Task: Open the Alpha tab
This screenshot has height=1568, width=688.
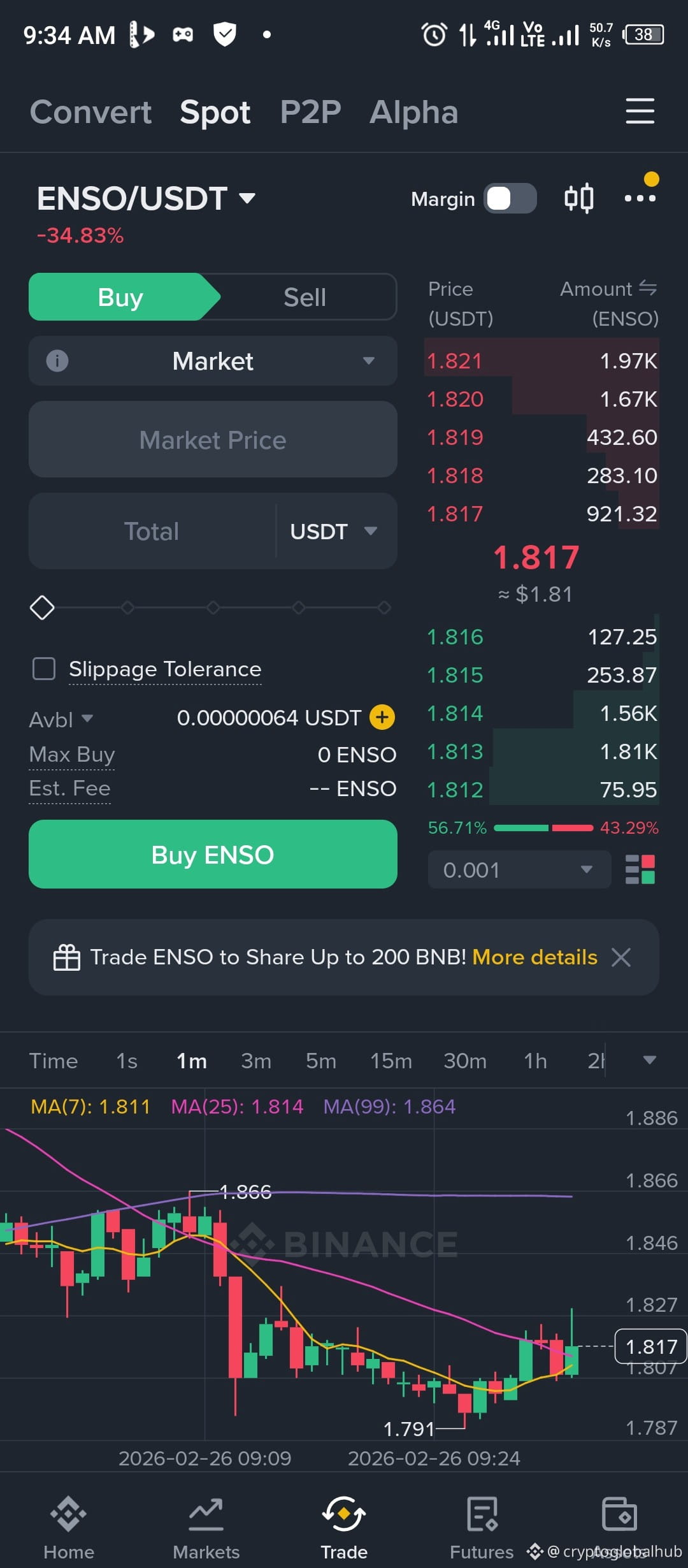Action: pyautogui.click(x=414, y=112)
